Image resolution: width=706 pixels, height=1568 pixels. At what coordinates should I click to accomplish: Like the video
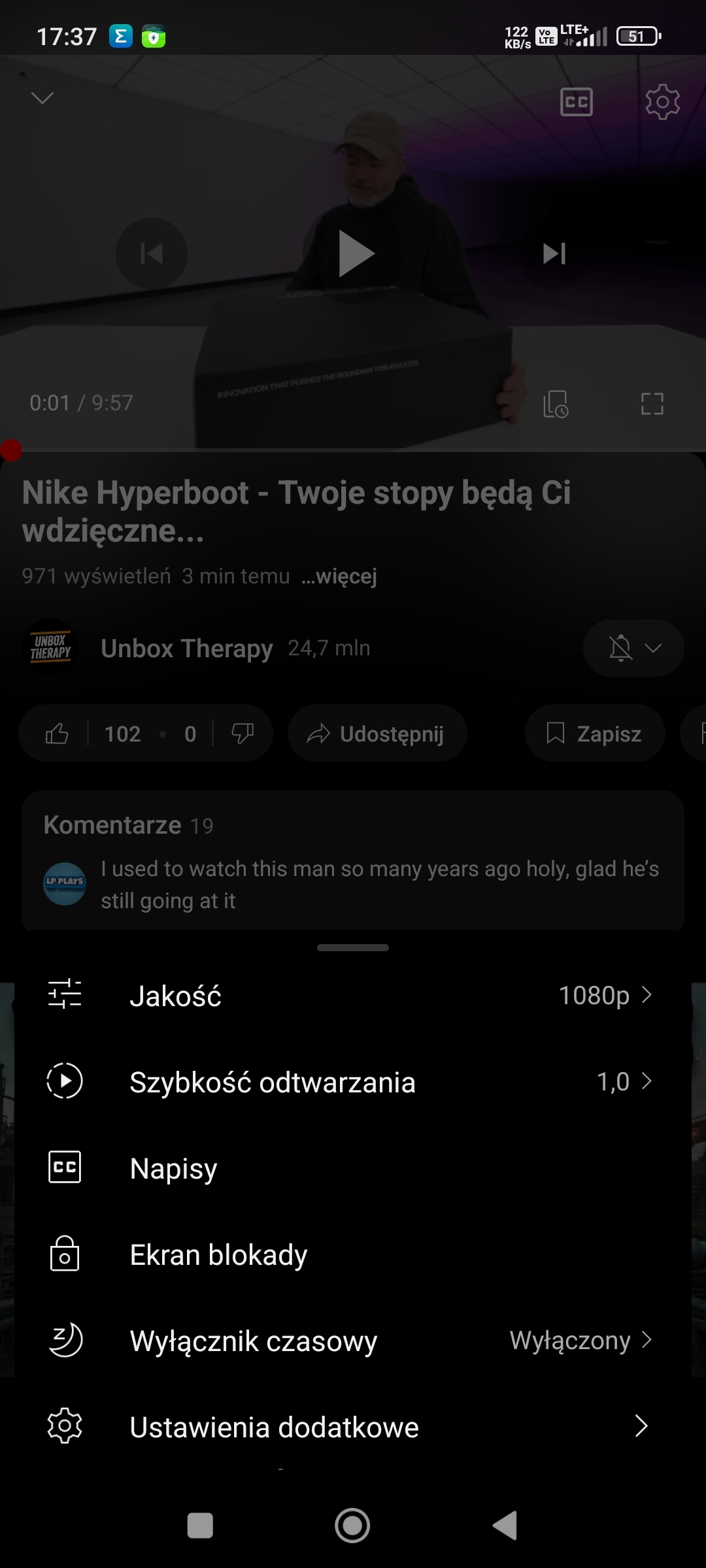[58, 734]
